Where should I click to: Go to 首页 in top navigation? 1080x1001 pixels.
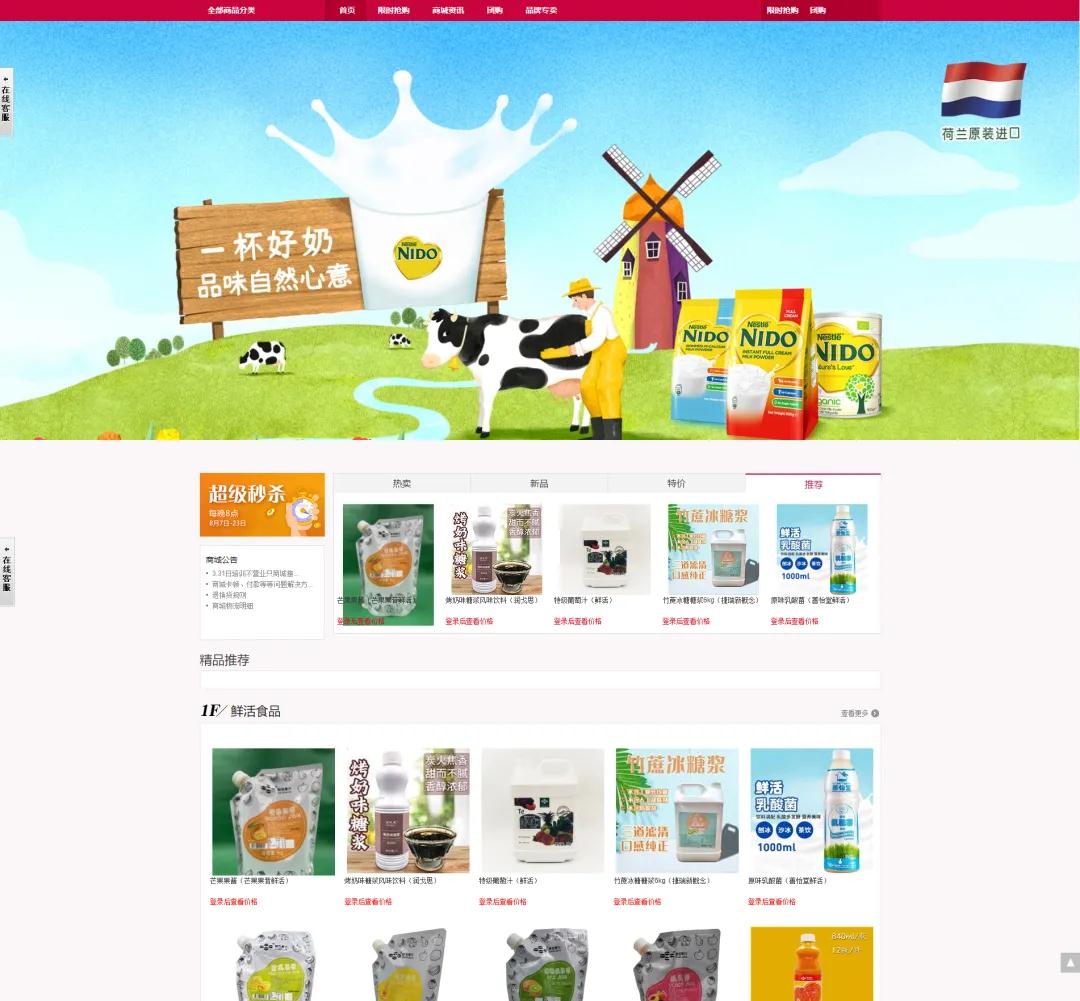tap(347, 10)
